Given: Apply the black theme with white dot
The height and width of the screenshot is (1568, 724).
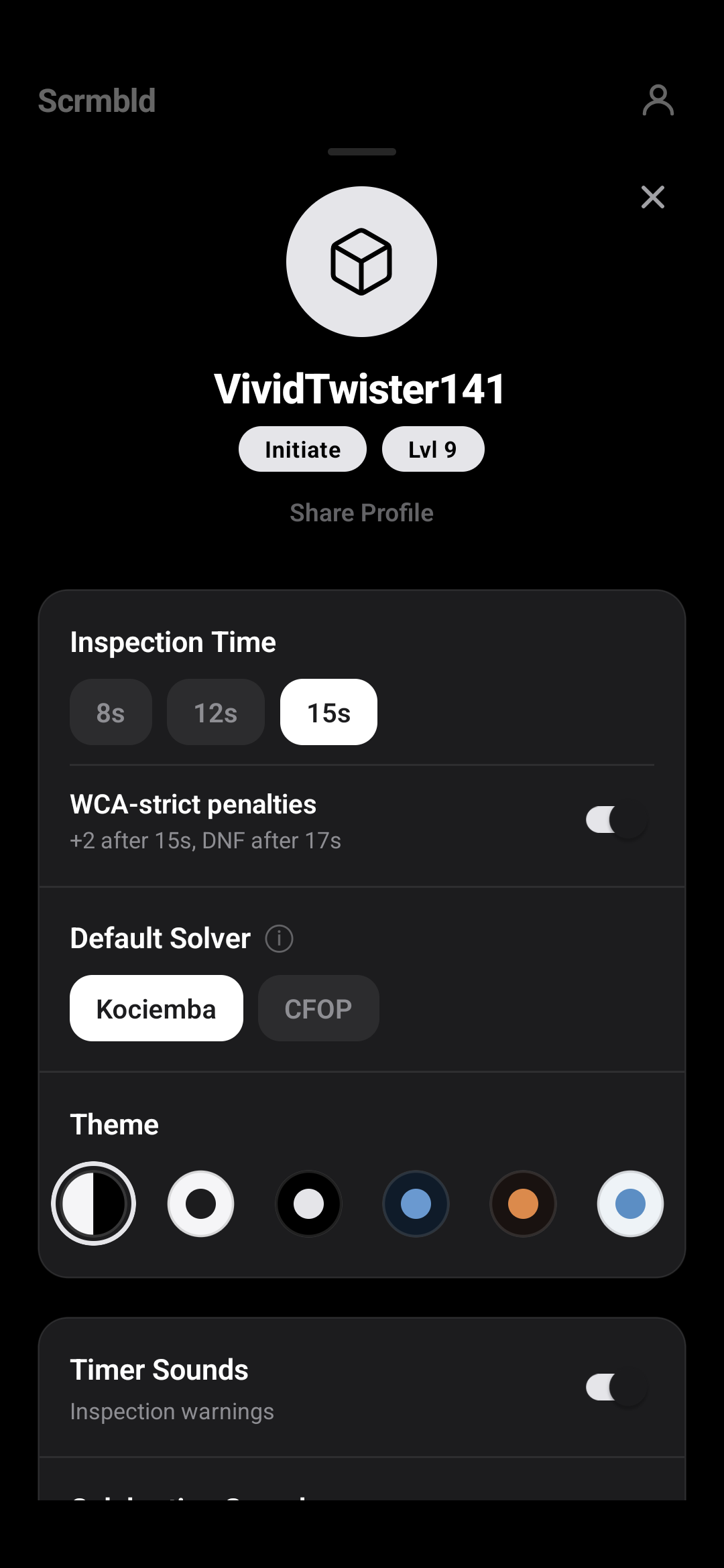Looking at the screenshot, I should pyautogui.click(x=308, y=1203).
